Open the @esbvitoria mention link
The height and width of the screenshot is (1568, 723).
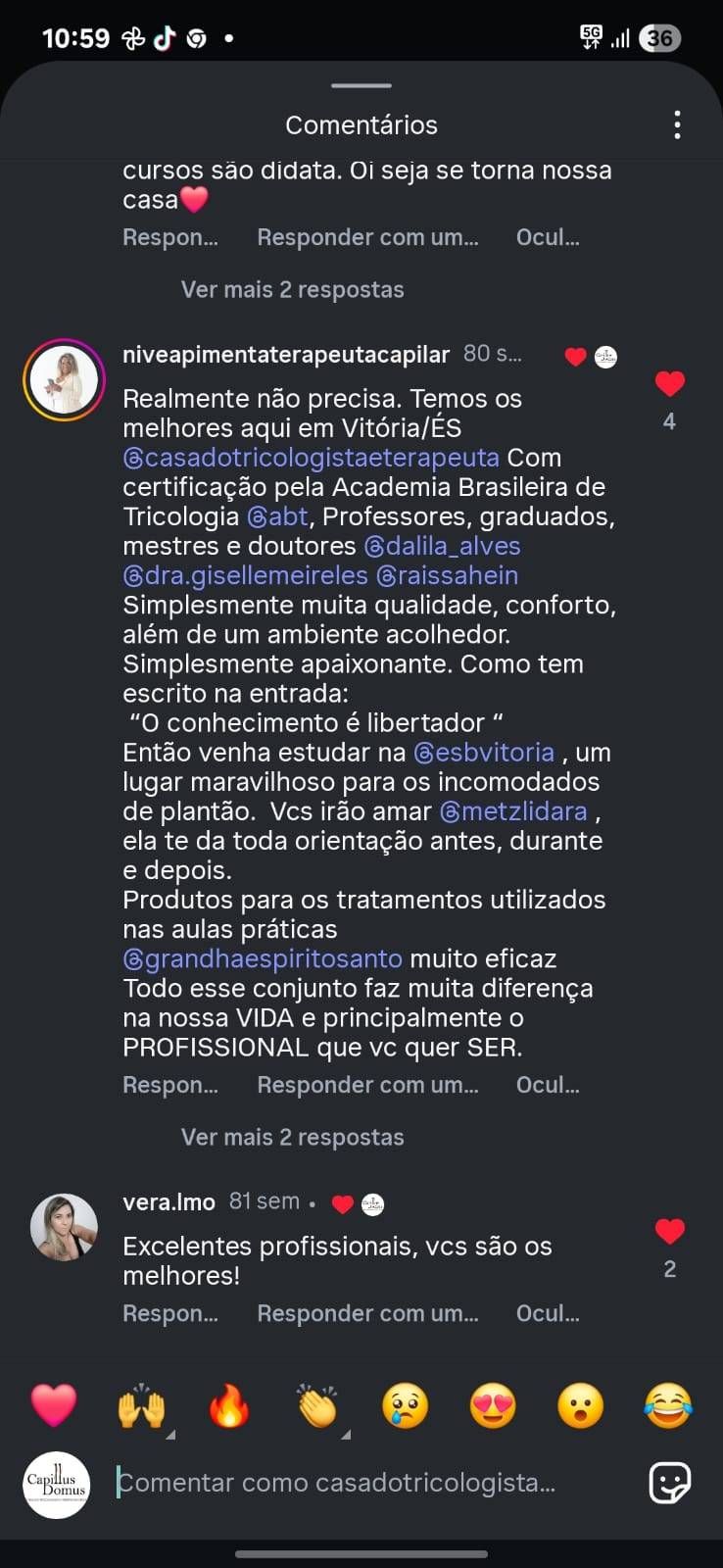(484, 753)
